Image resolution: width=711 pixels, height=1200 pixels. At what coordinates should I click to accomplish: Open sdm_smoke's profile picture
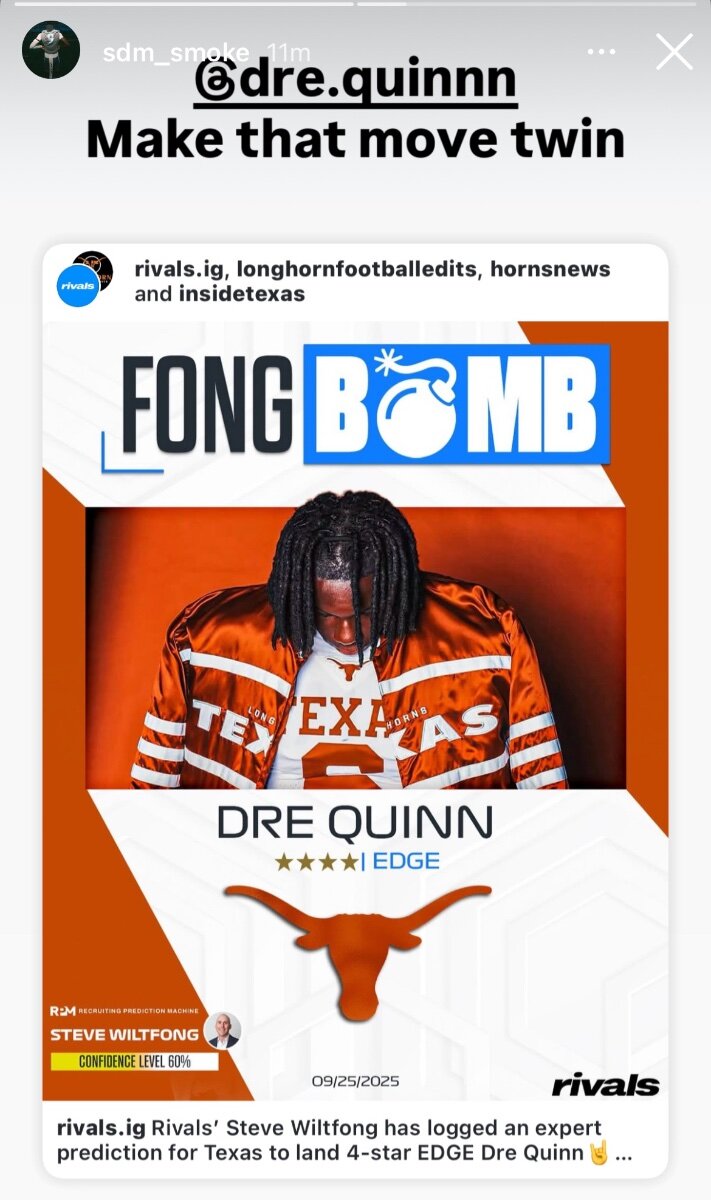[x=51, y=50]
